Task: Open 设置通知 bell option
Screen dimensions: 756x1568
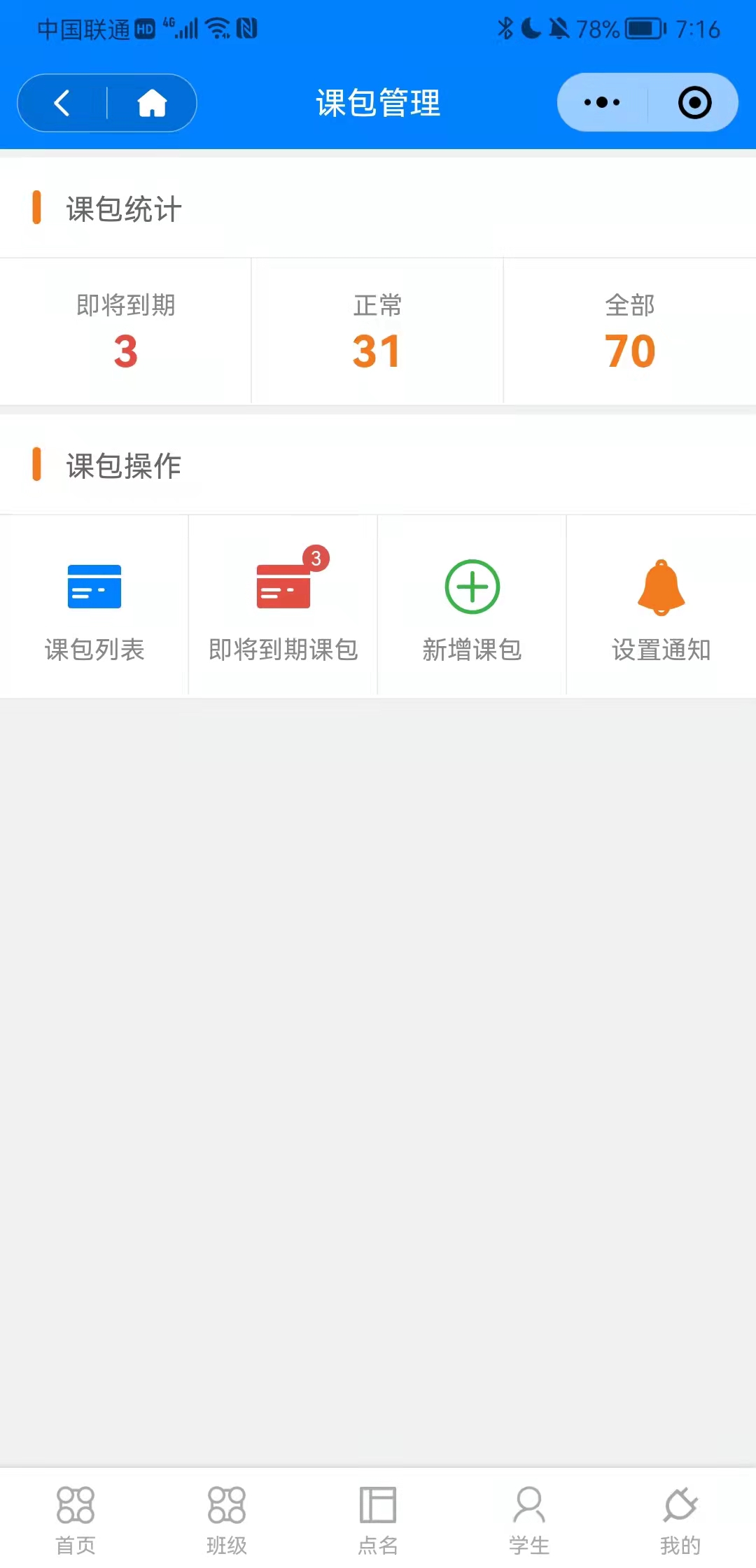Action: (661, 606)
